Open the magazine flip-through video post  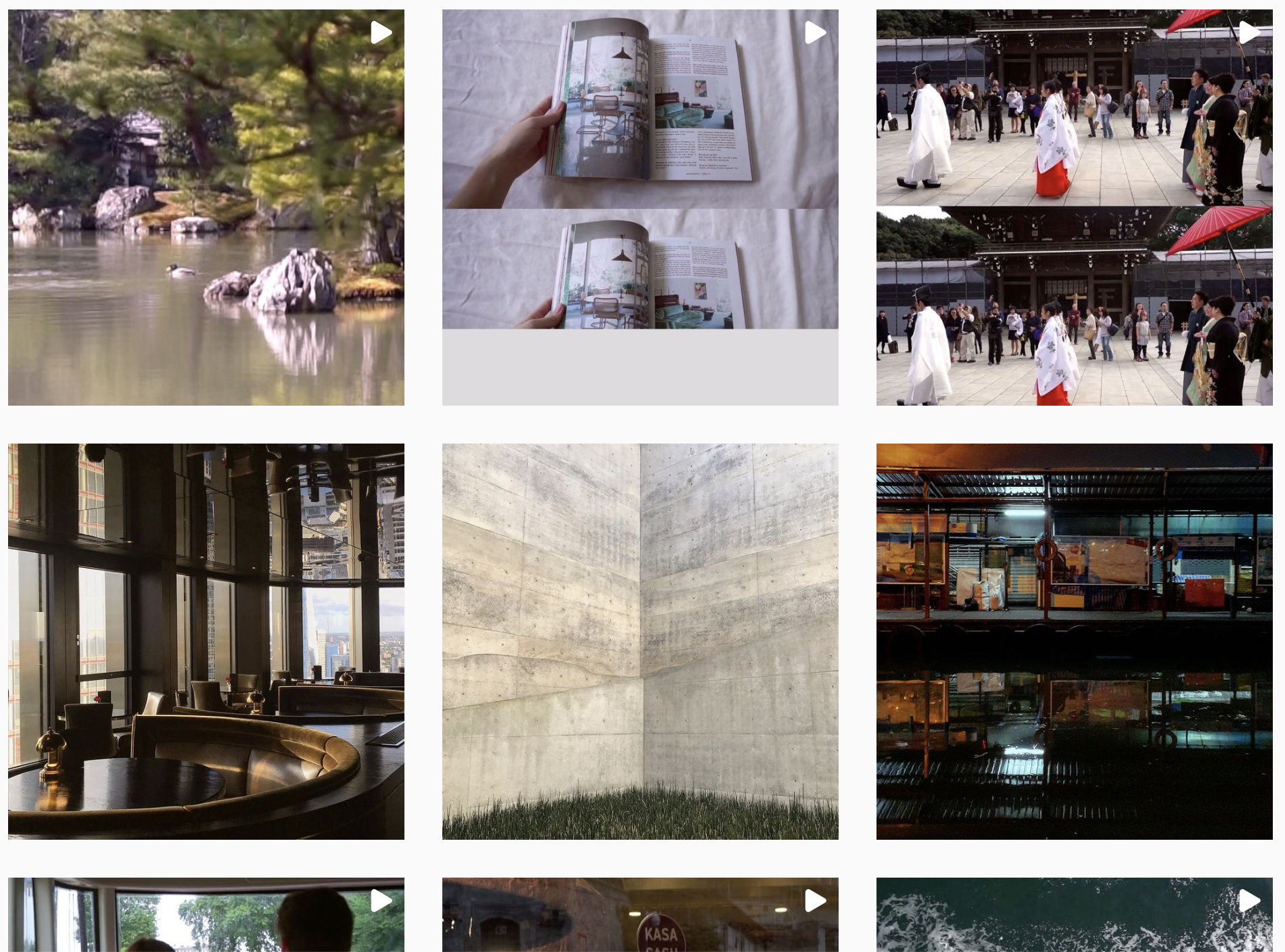(640, 207)
